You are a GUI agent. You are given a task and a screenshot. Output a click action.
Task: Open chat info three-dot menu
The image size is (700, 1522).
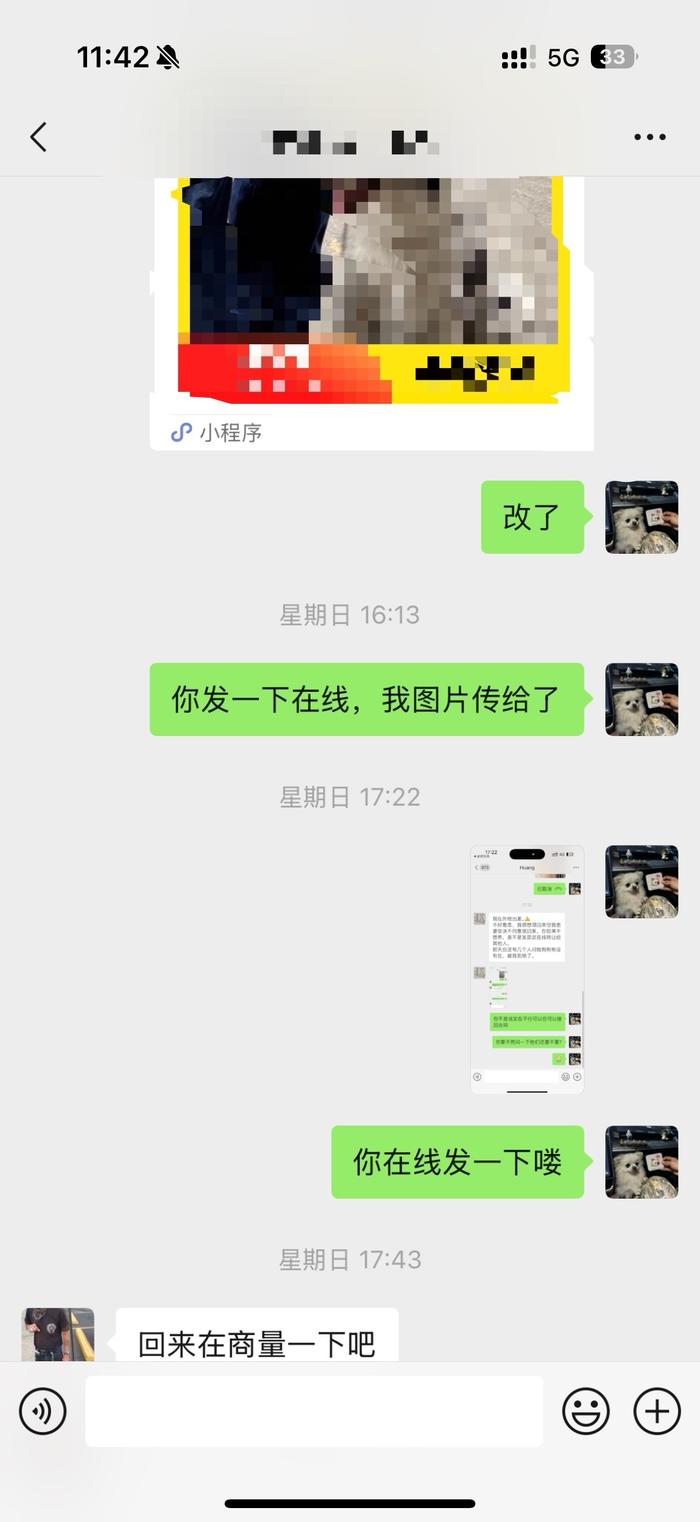[x=649, y=137]
